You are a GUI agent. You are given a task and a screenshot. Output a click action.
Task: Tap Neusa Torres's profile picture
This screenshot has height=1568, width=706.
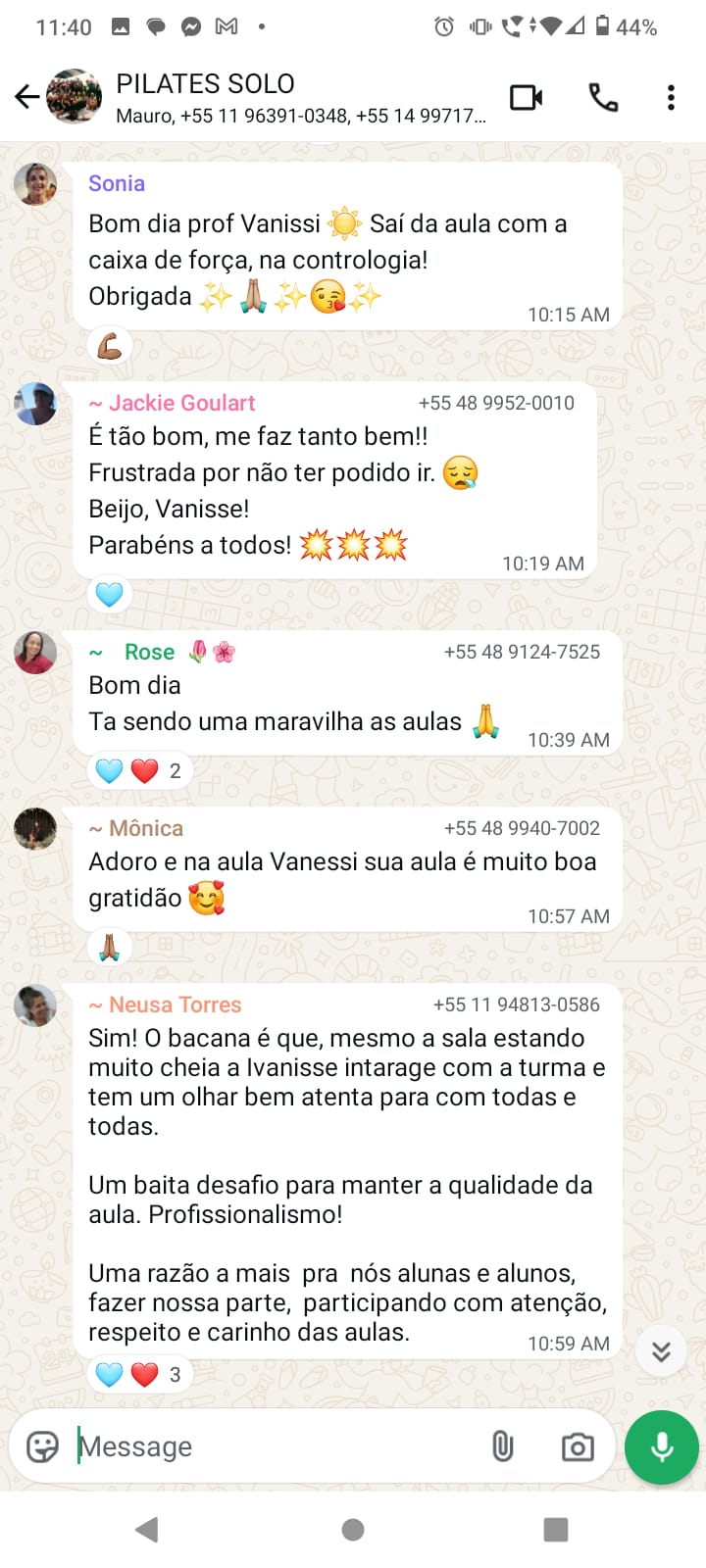[x=35, y=1005]
